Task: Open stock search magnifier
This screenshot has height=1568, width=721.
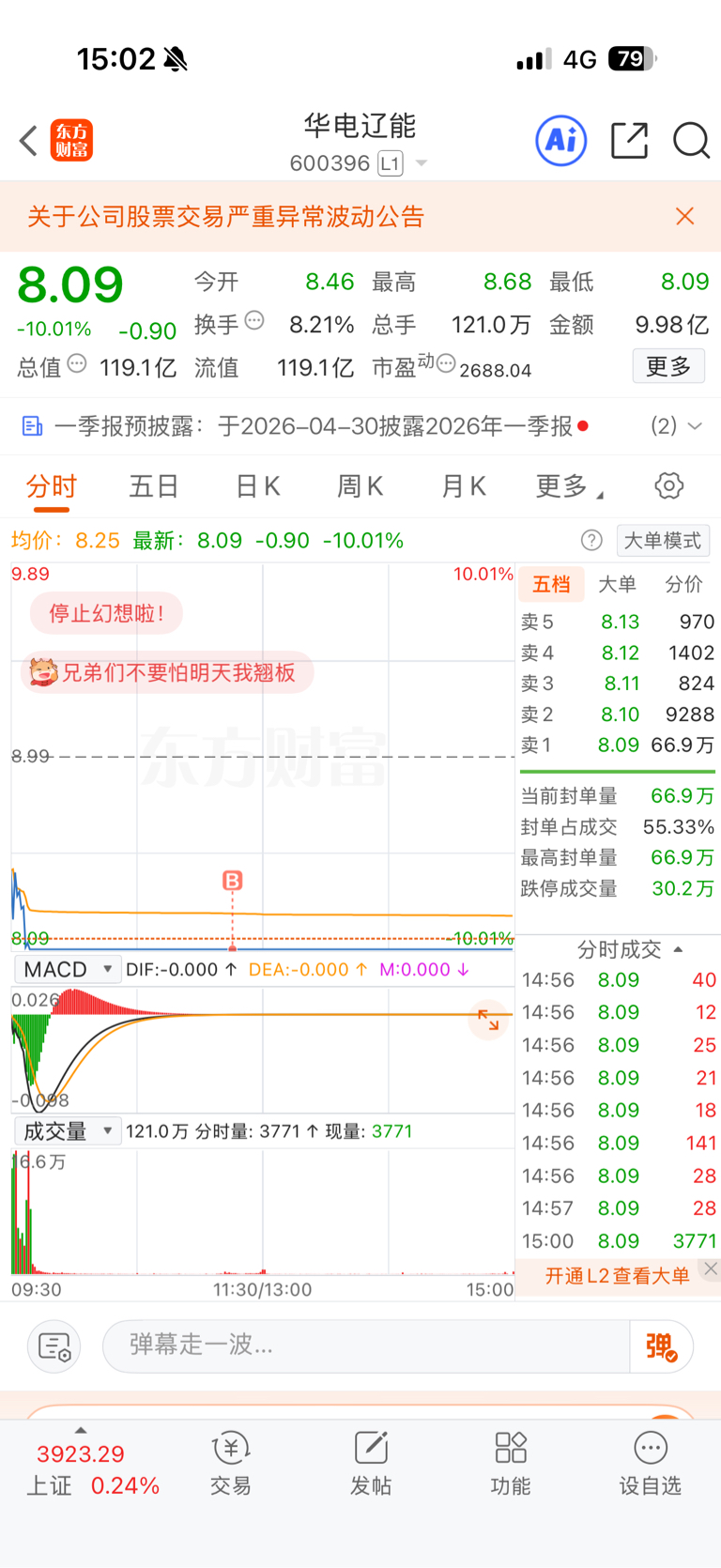Action: point(691,141)
